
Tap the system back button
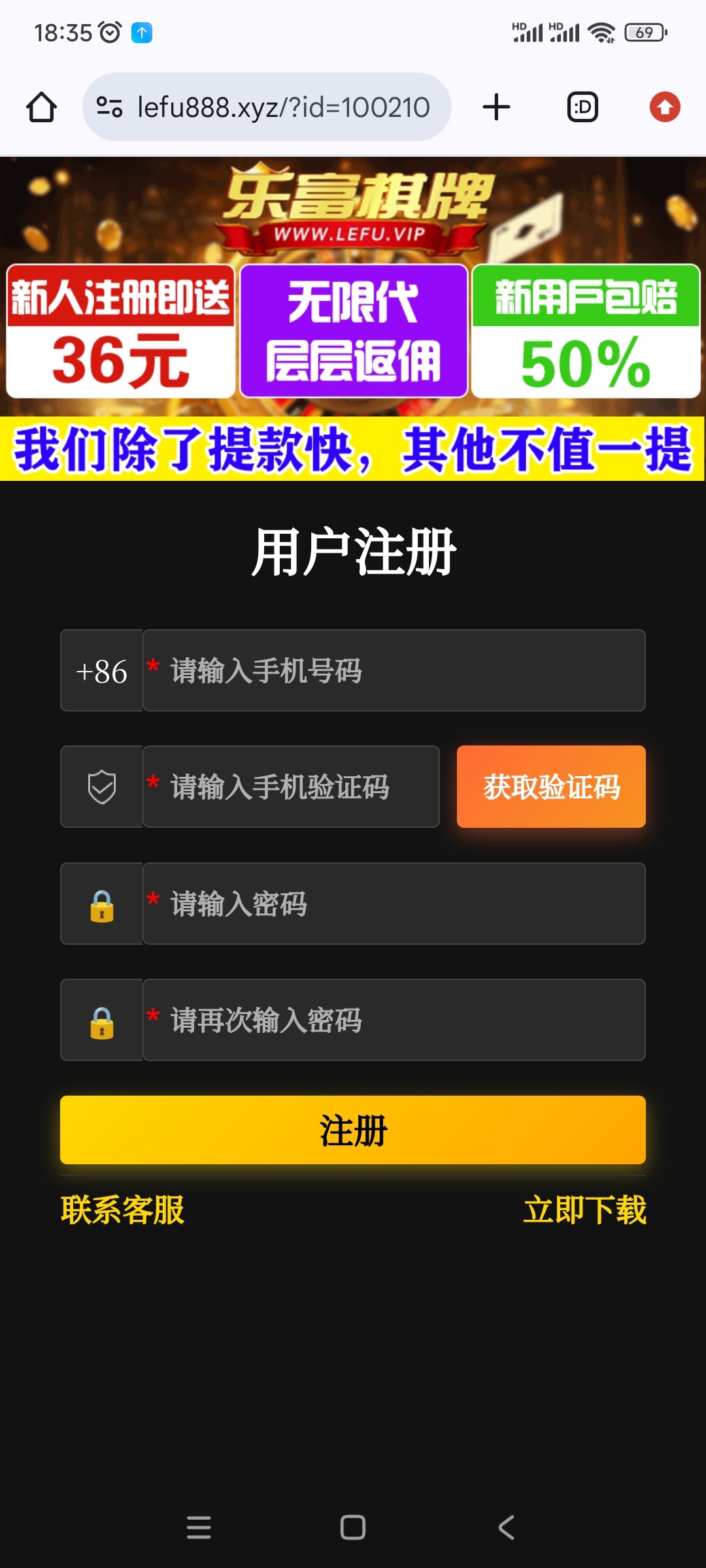[x=507, y=1527]
